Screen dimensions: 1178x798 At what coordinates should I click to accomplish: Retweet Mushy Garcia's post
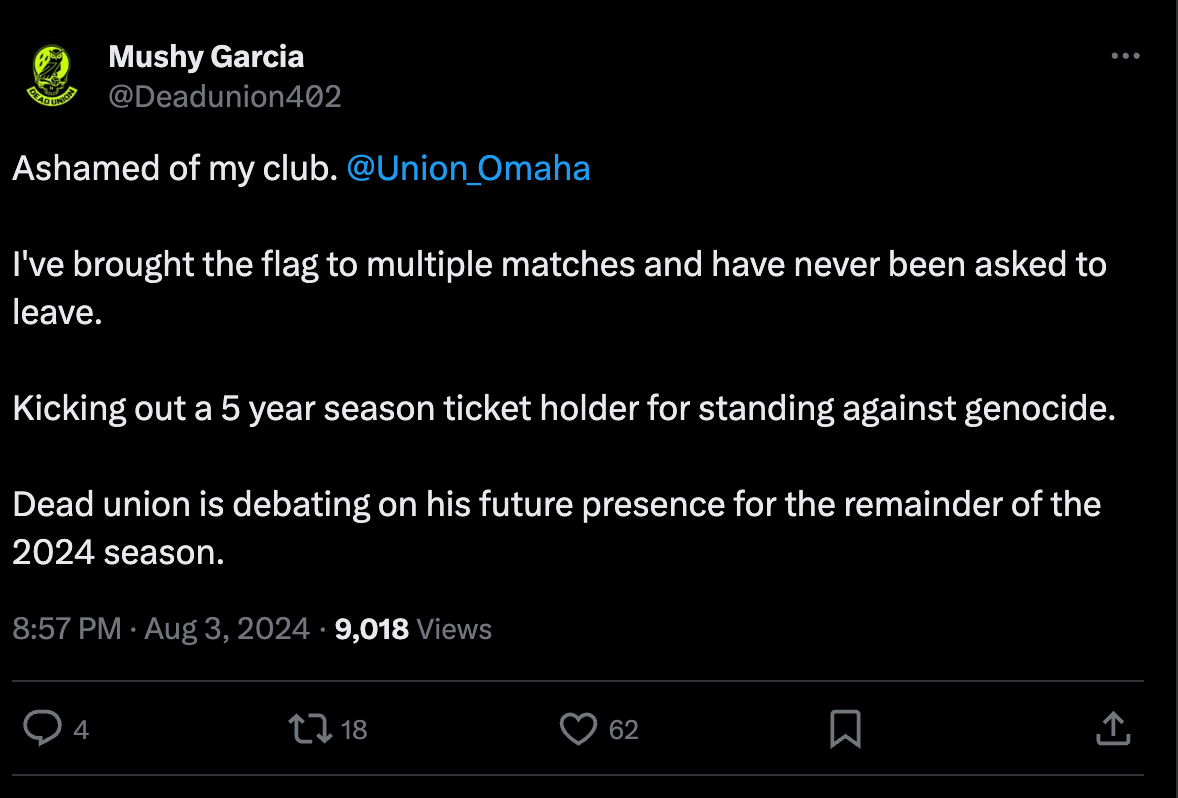[310, 729]
